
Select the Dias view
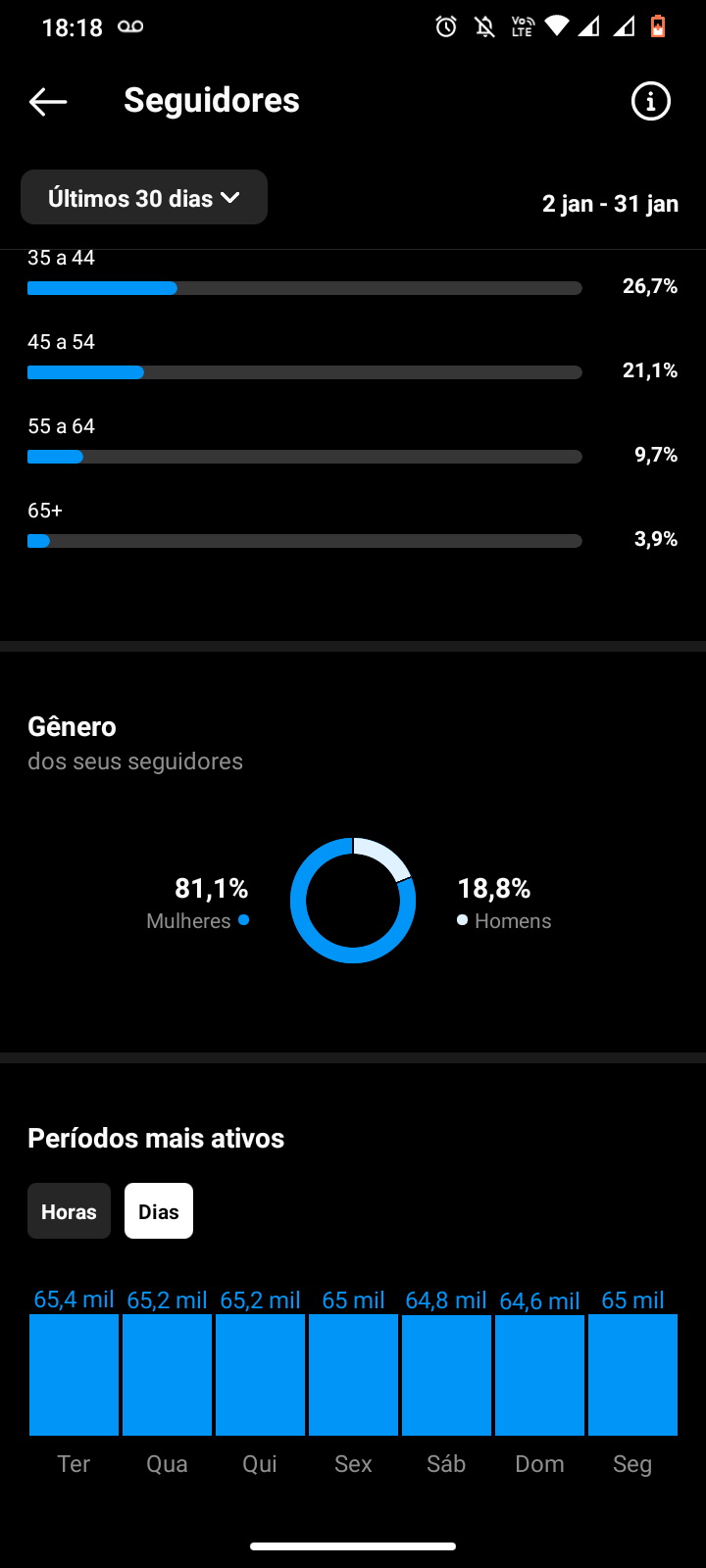[159, 1211]
